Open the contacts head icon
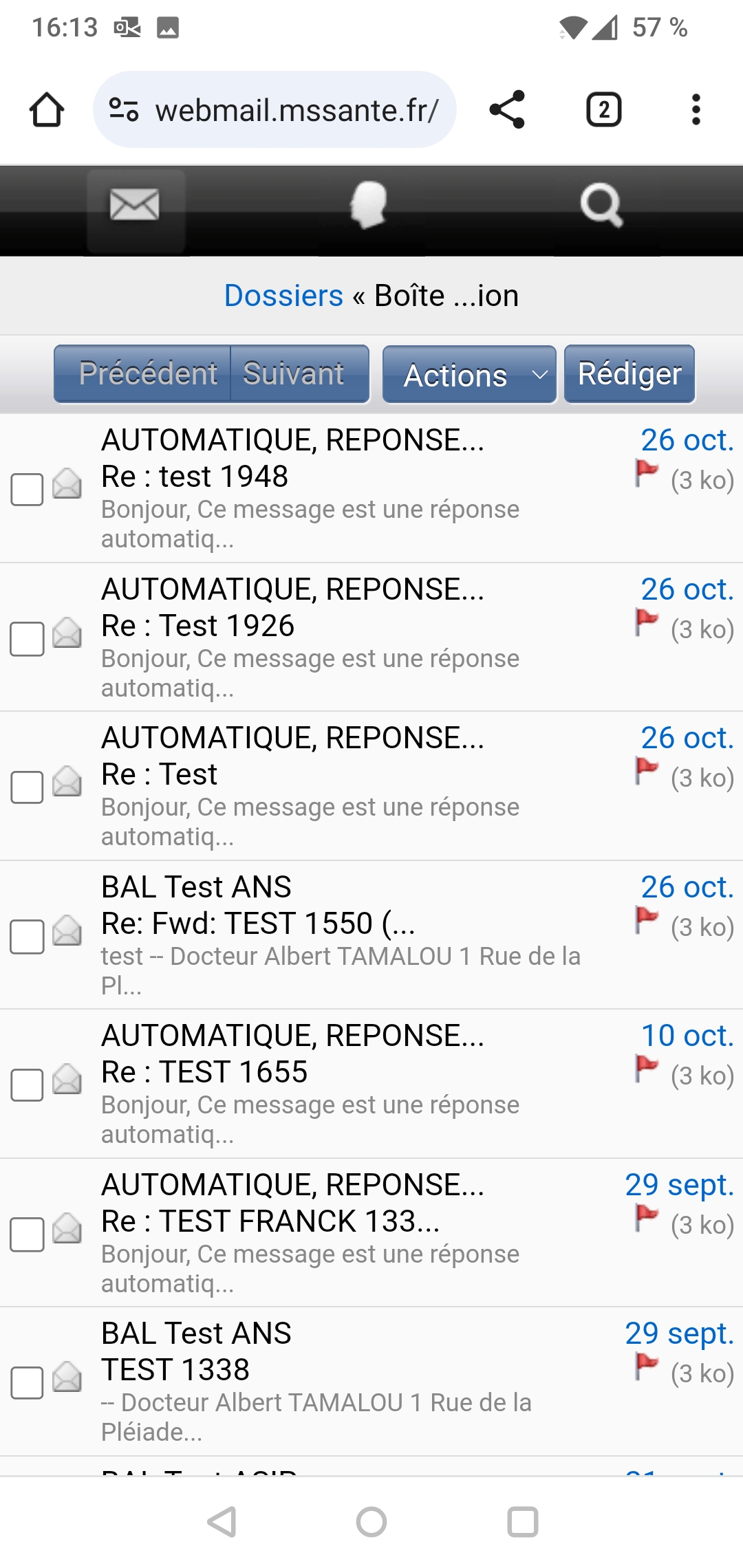The width and height of the screenshot is (743, 1568). (369, 205)
